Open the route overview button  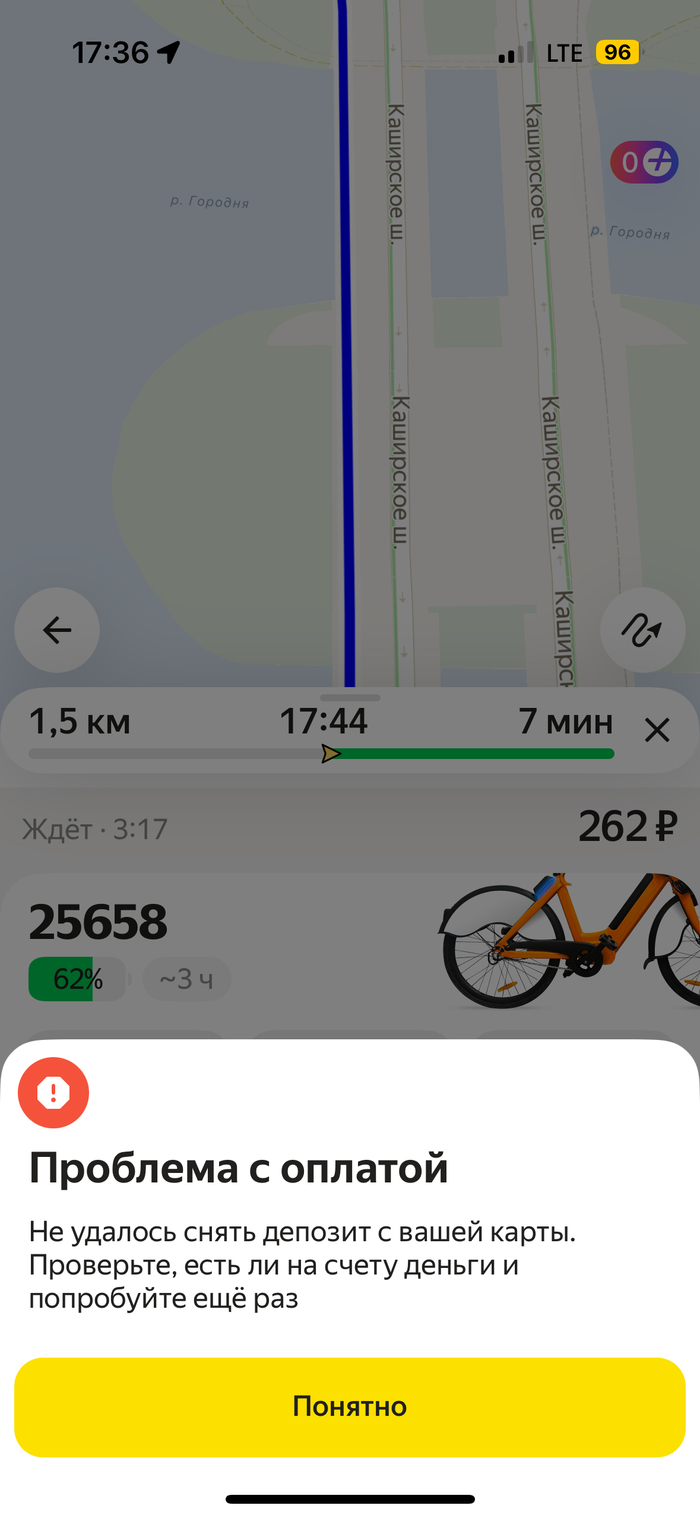(642, 630)
